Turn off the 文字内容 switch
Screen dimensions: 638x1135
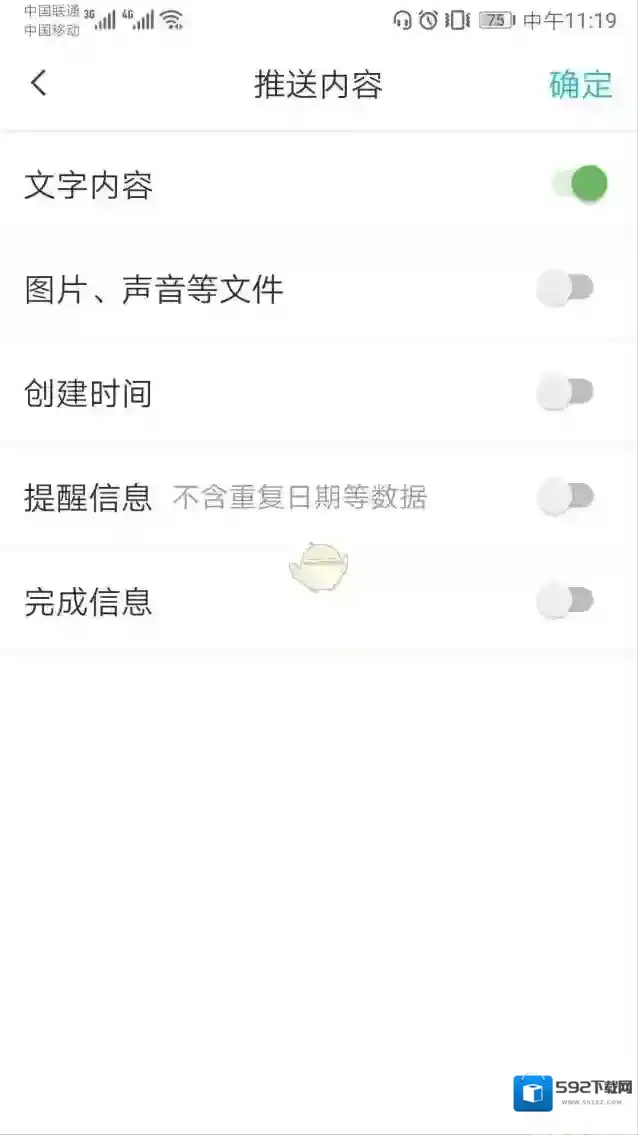click(x=579, y=184)
